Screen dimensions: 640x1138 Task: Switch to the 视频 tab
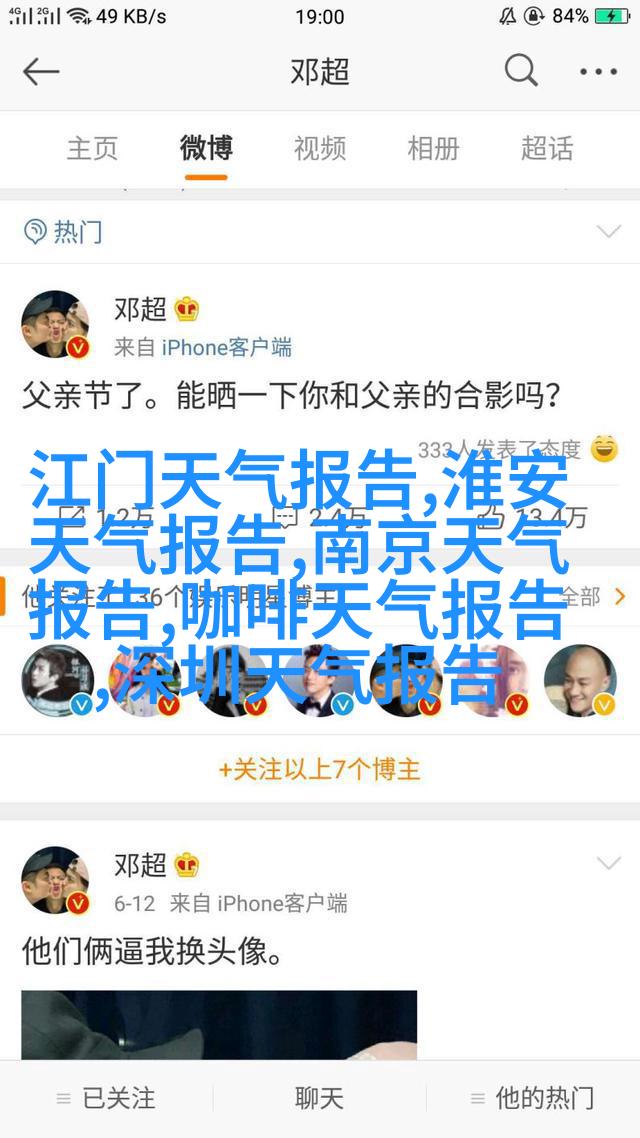click(x=320, y=149)
